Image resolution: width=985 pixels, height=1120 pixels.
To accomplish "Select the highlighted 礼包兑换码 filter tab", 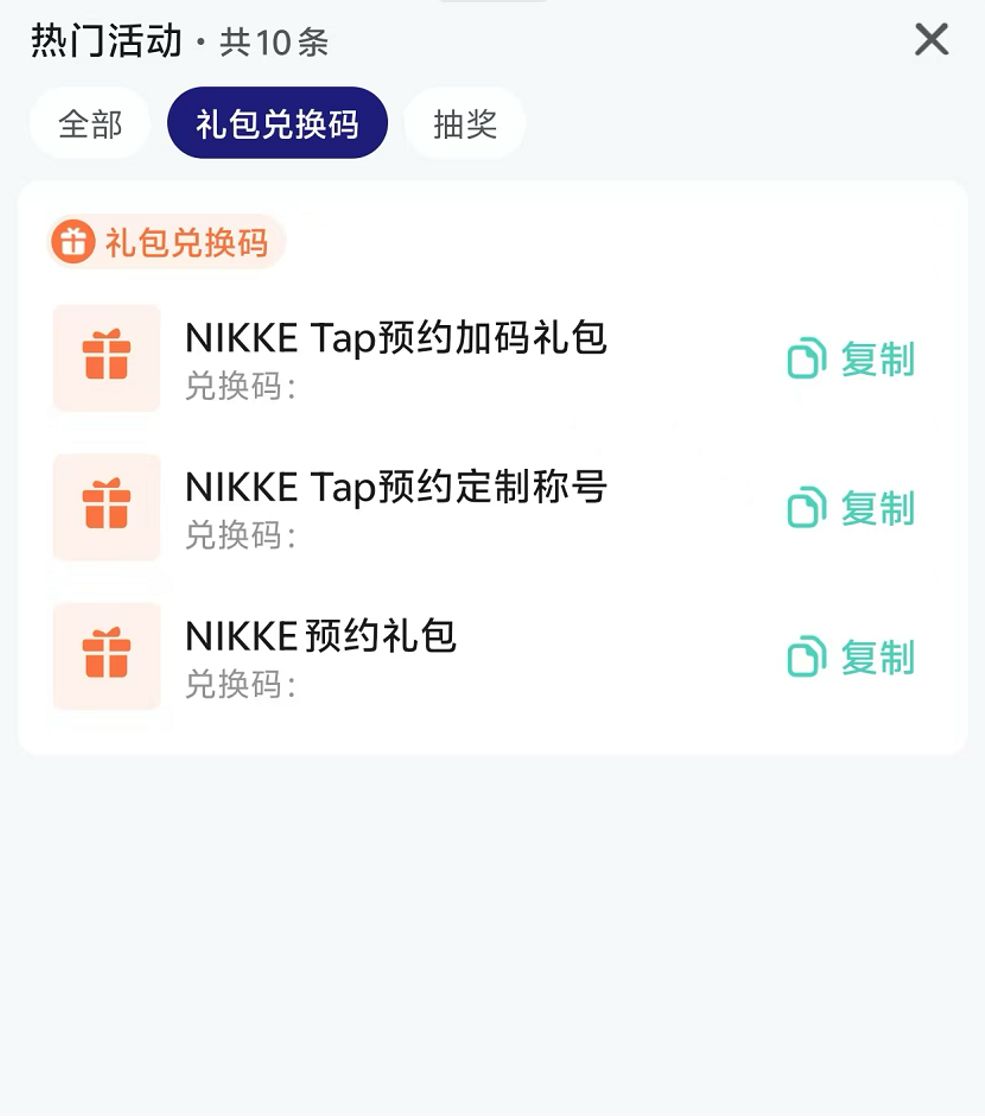I will pyautogui.click(x=277, y=123).
